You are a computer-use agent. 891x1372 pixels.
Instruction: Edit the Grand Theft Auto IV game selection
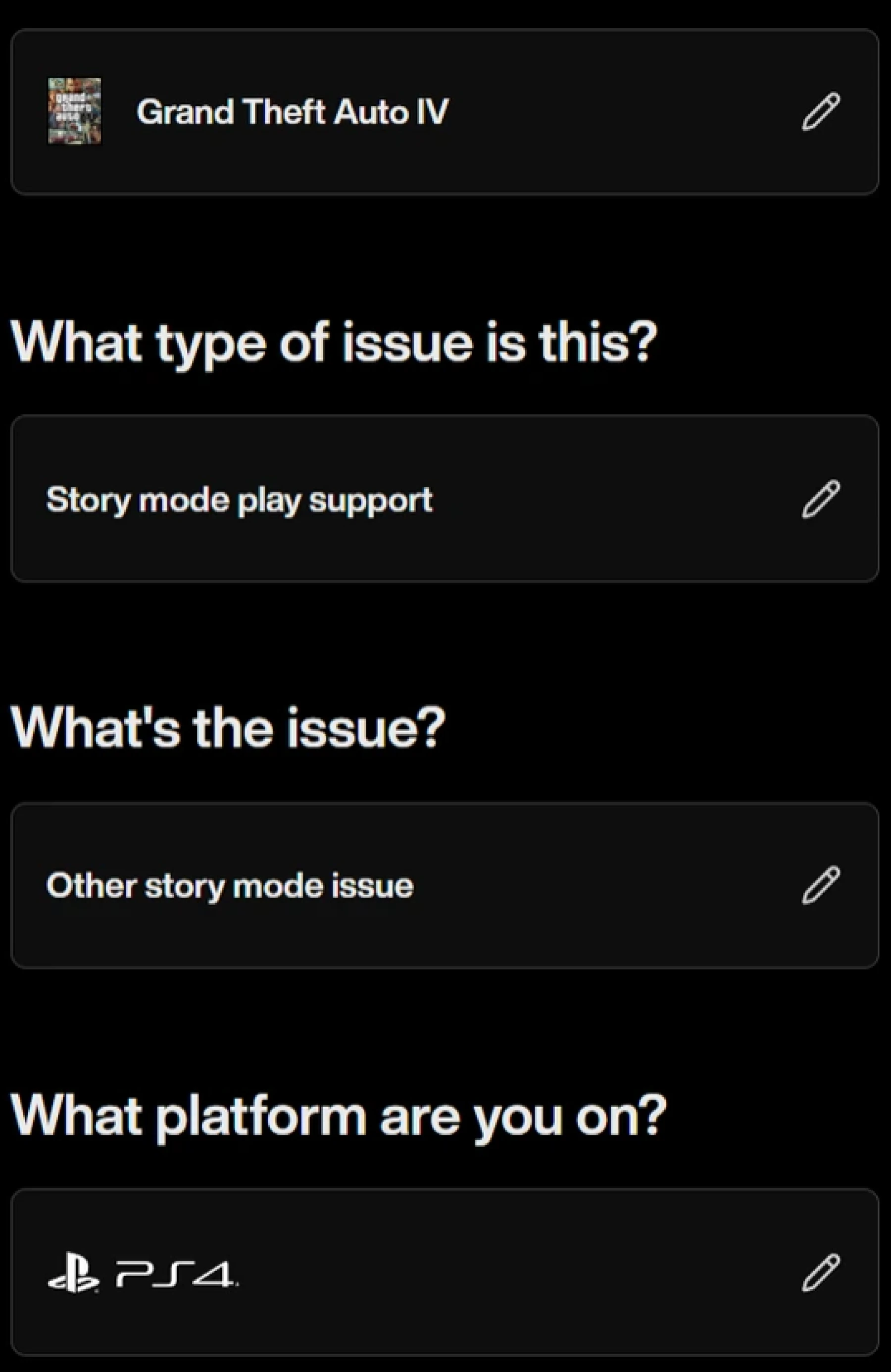821,111
